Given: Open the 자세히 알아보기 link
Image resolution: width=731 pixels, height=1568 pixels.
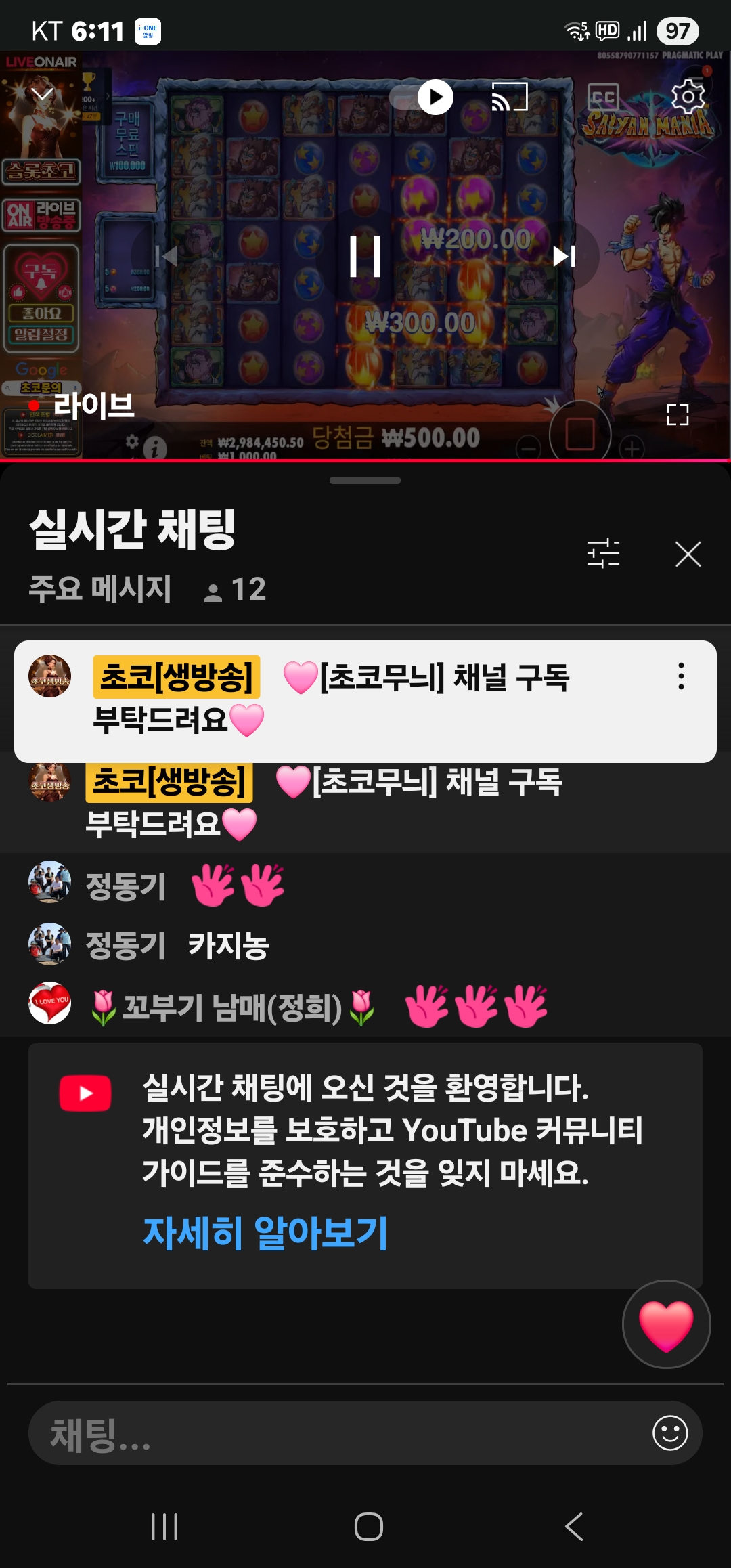Looking at the screenshot, I should (265, 1232).
